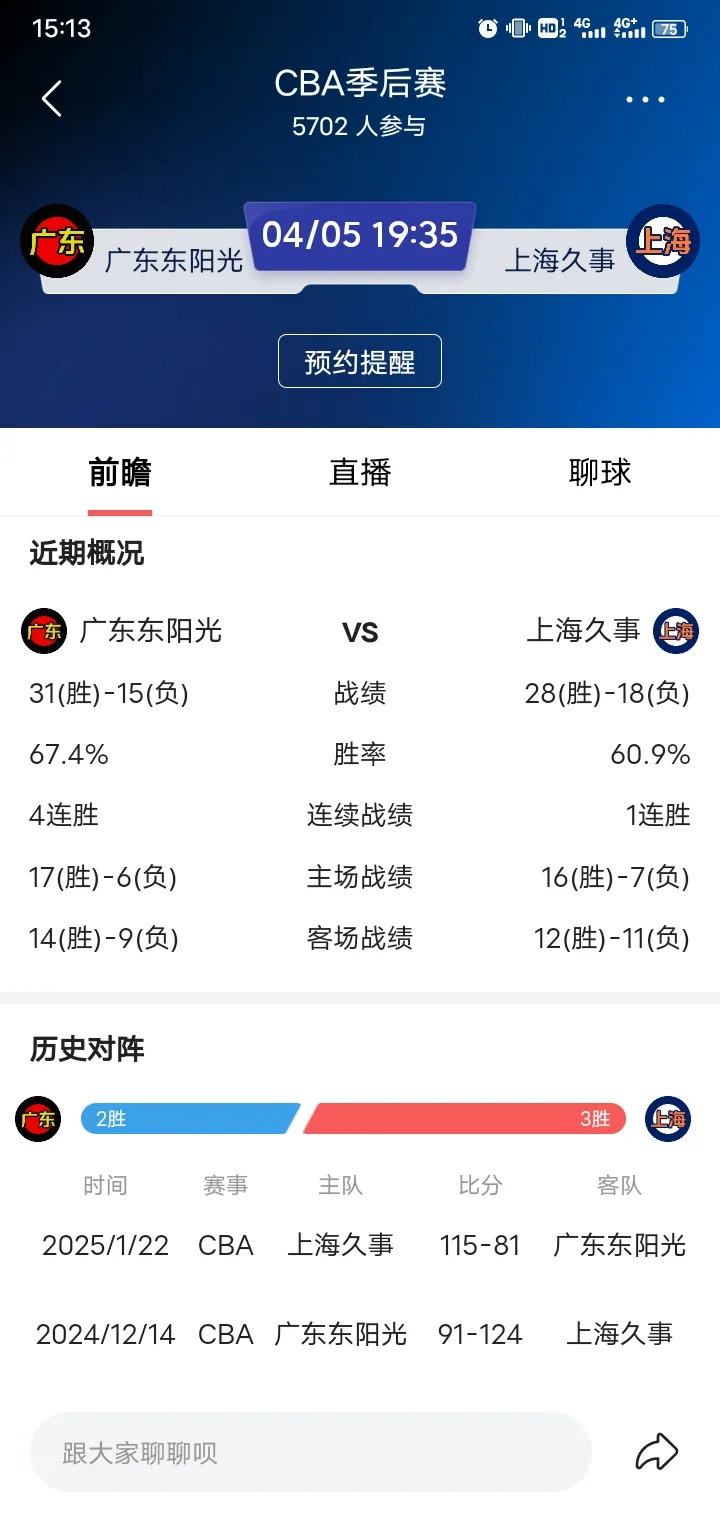
Task: Tap the 跟大家聊聊呗 chat input field
Action: pyautogui.click(x=310, y=1452)
